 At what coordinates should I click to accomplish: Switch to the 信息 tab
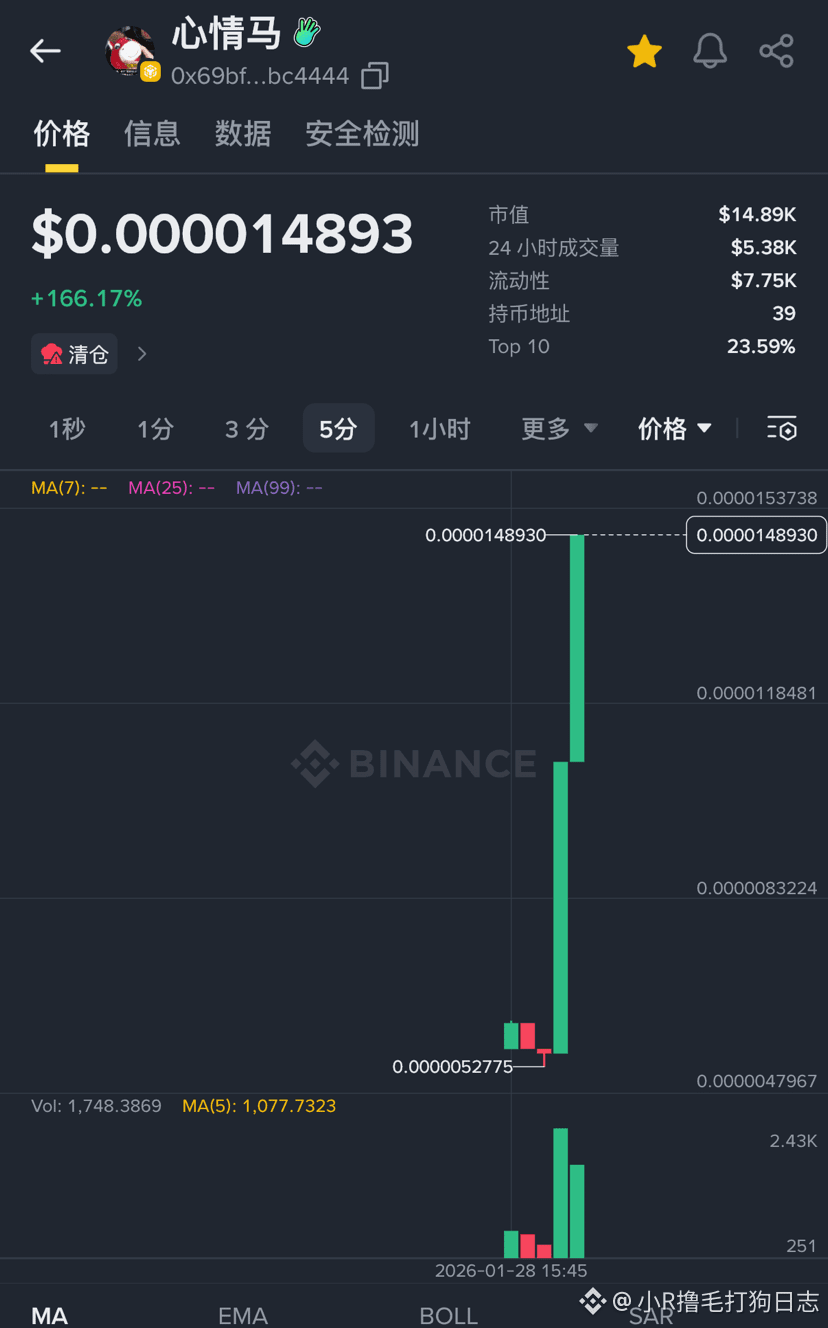(152, 134)
